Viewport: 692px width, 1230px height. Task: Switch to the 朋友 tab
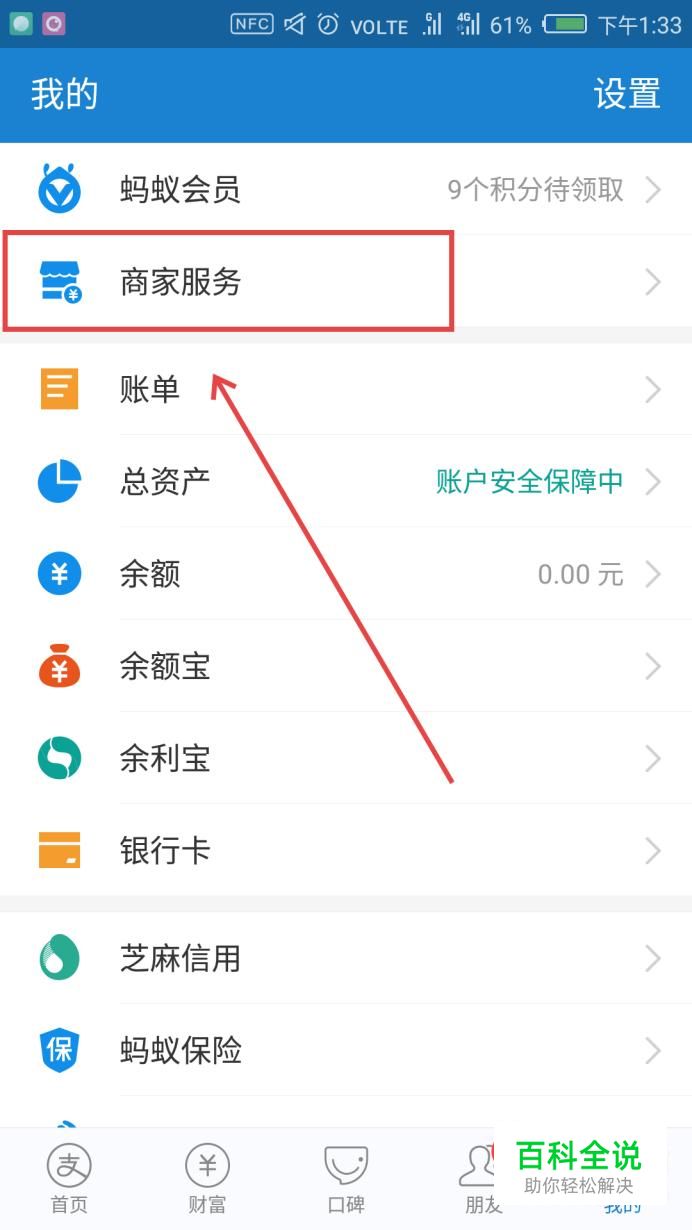tap(480, 1179)
